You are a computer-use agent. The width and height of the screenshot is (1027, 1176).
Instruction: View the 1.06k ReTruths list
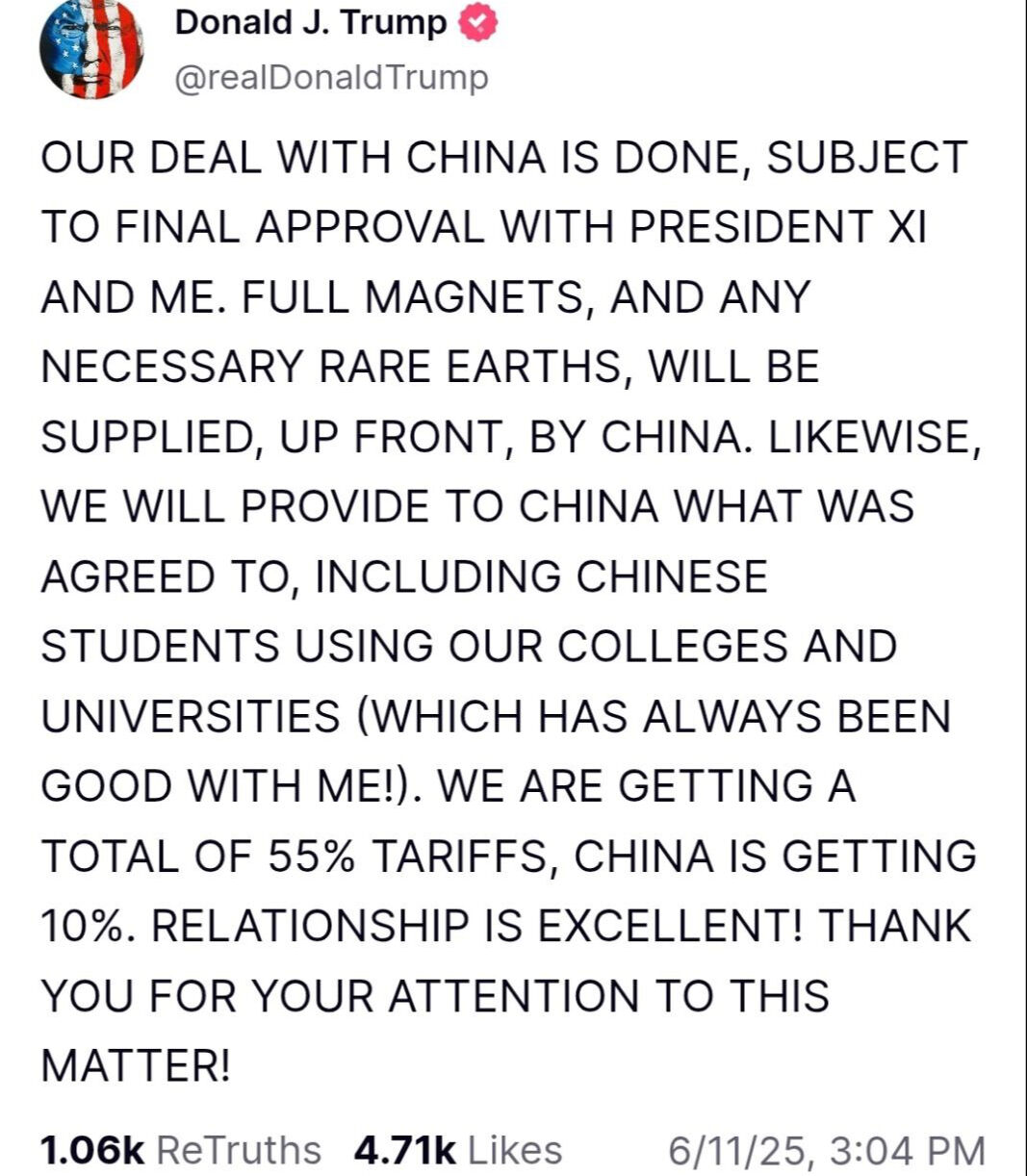point(180,1150)
